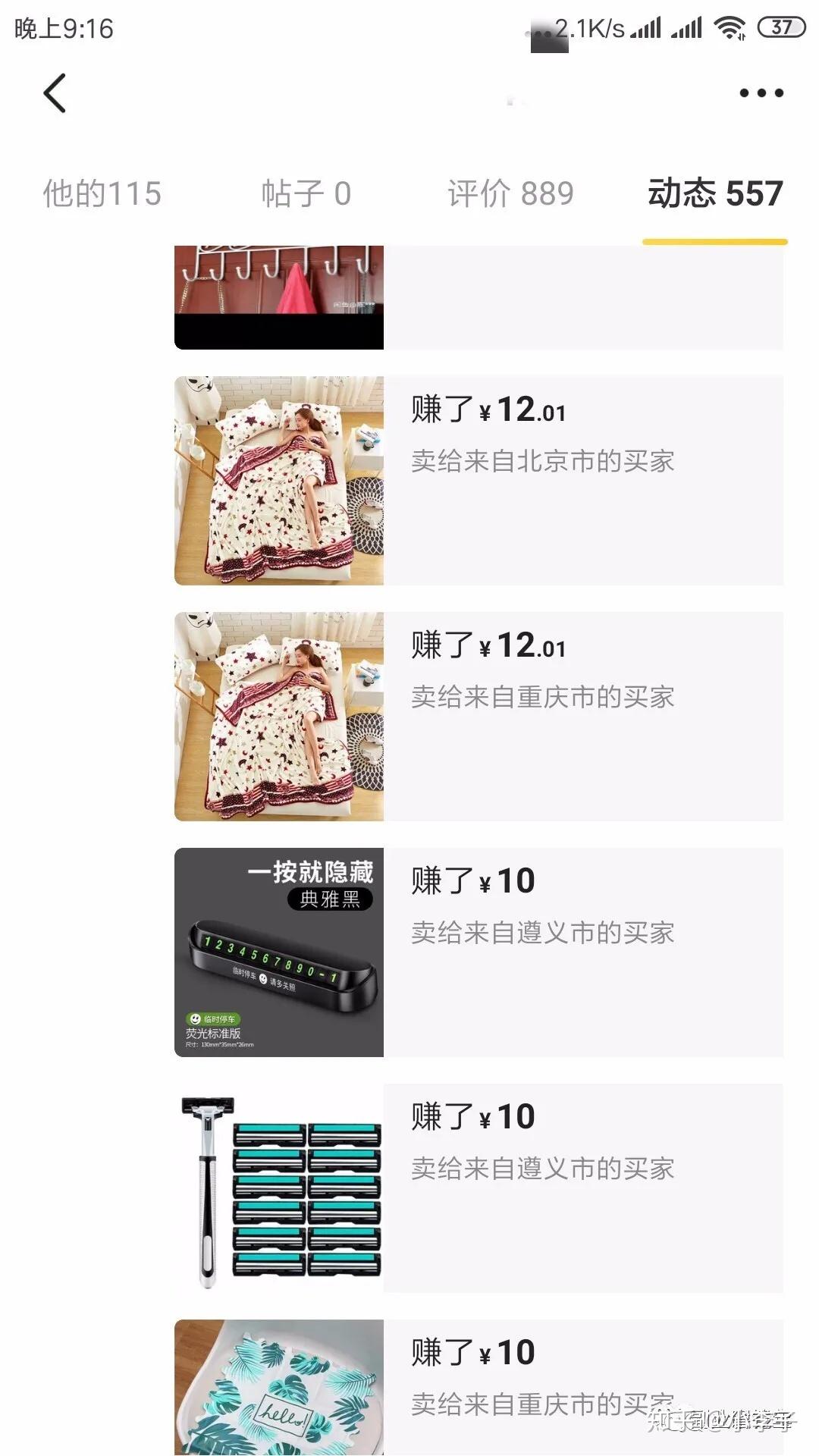Open the 评价 889 tab
The height and width of the screenshot is (1456, 819).
(510, 194)
